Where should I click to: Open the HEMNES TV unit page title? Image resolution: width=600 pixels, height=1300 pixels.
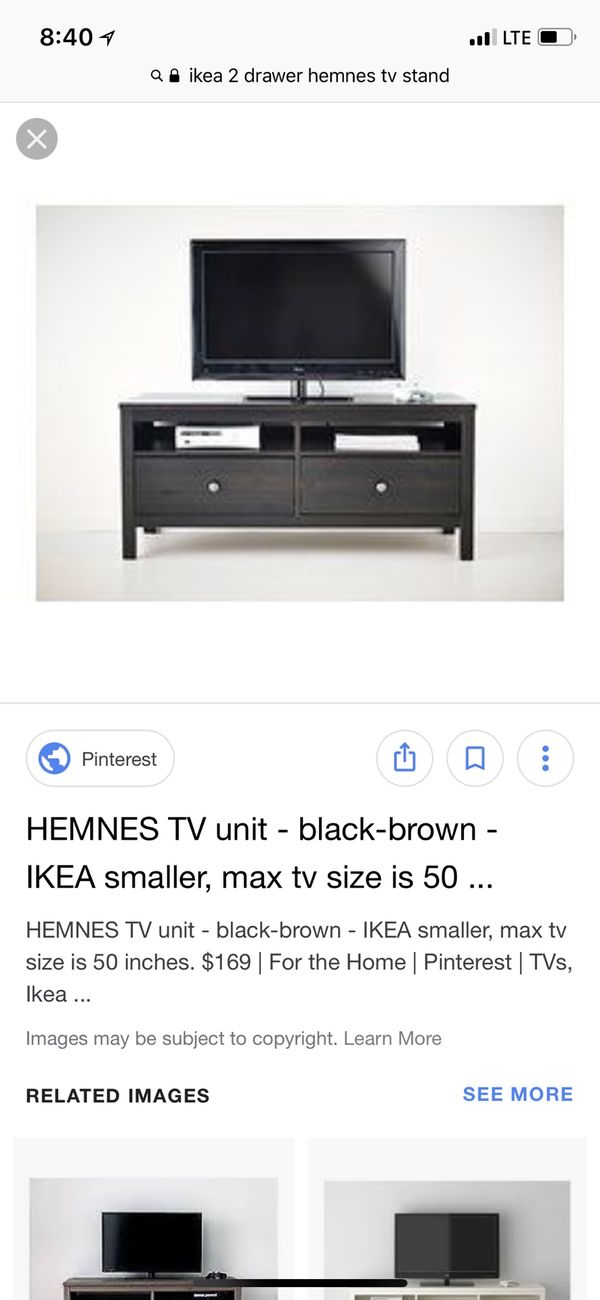coord(262,853)
